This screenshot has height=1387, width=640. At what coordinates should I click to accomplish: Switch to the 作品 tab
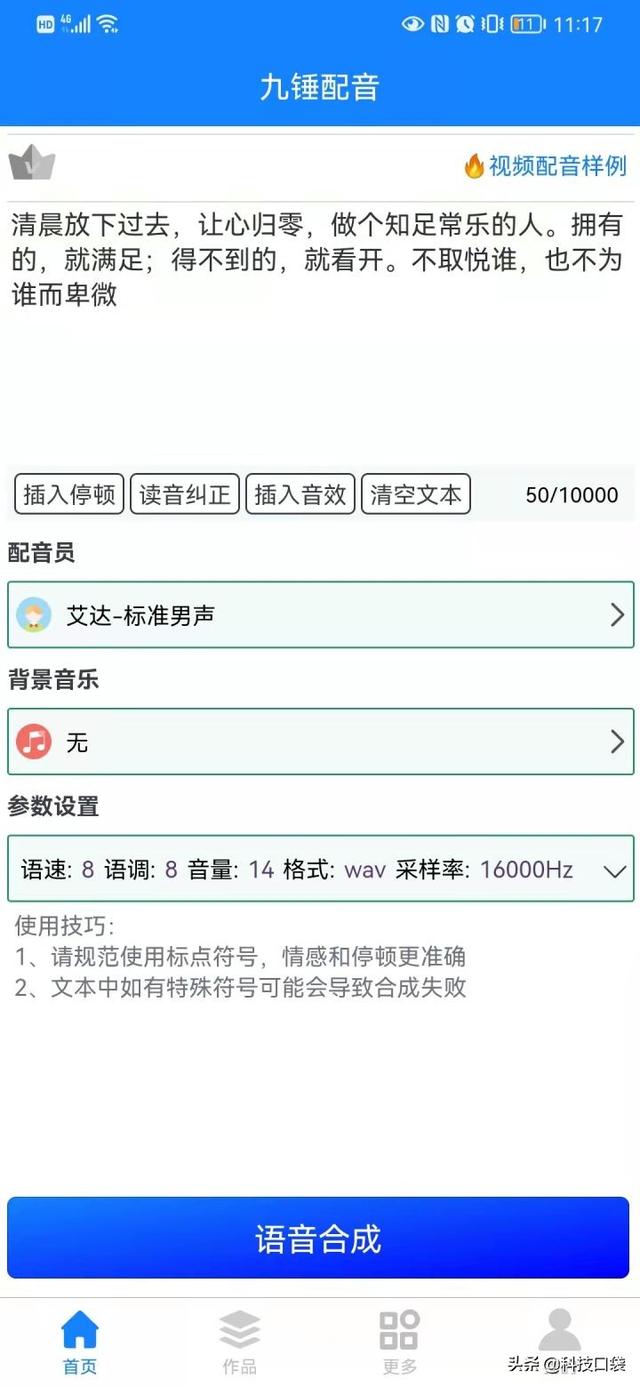pos(240,1342)
